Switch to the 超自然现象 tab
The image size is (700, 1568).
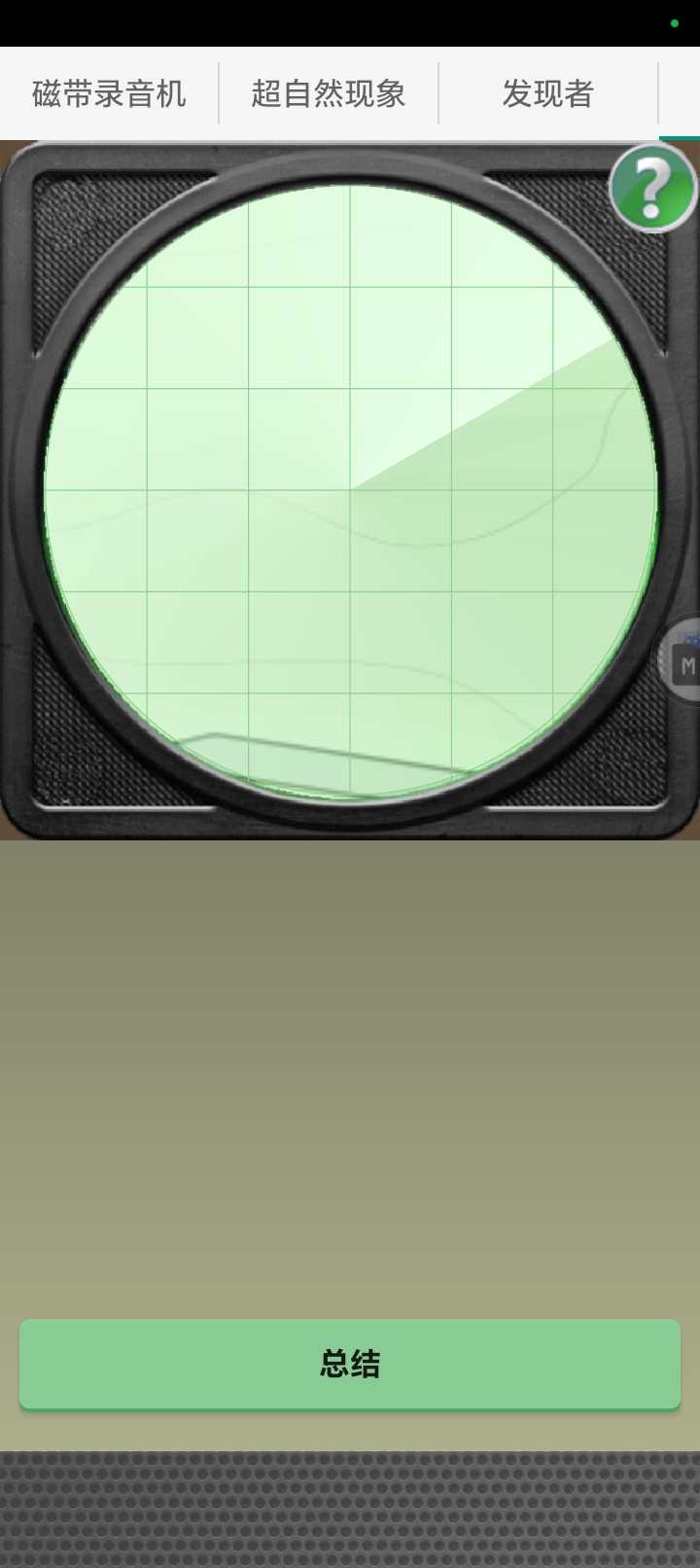(329, 94)
